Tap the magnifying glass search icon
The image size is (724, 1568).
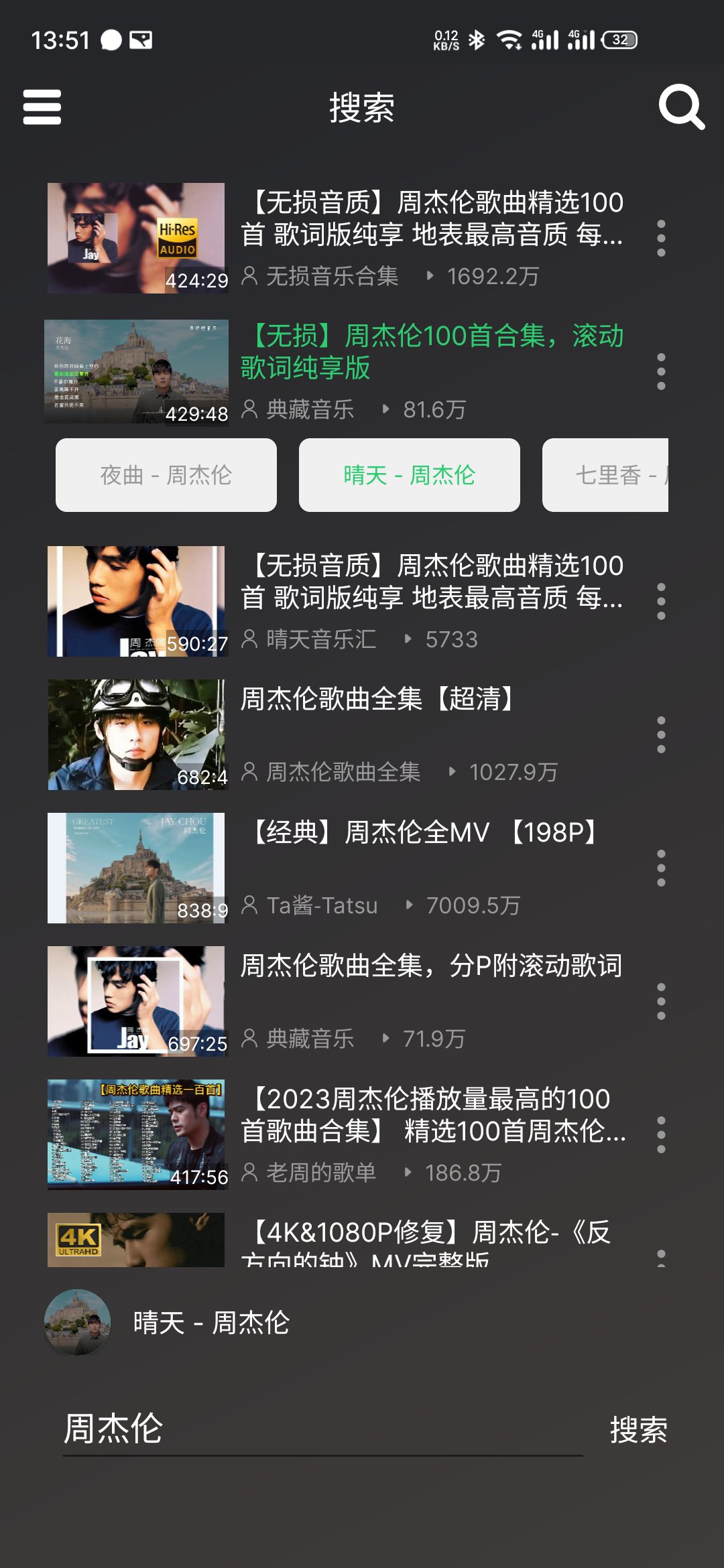pos(682,107)
